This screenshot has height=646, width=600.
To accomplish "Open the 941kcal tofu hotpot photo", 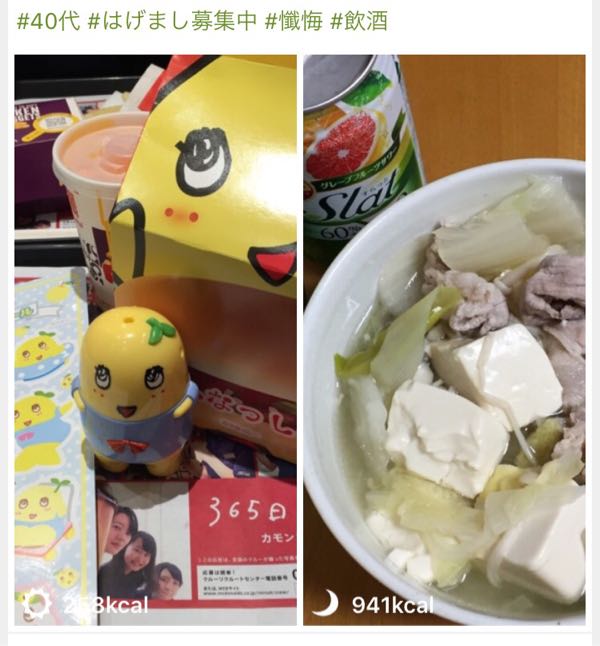I will coord(444,340).
